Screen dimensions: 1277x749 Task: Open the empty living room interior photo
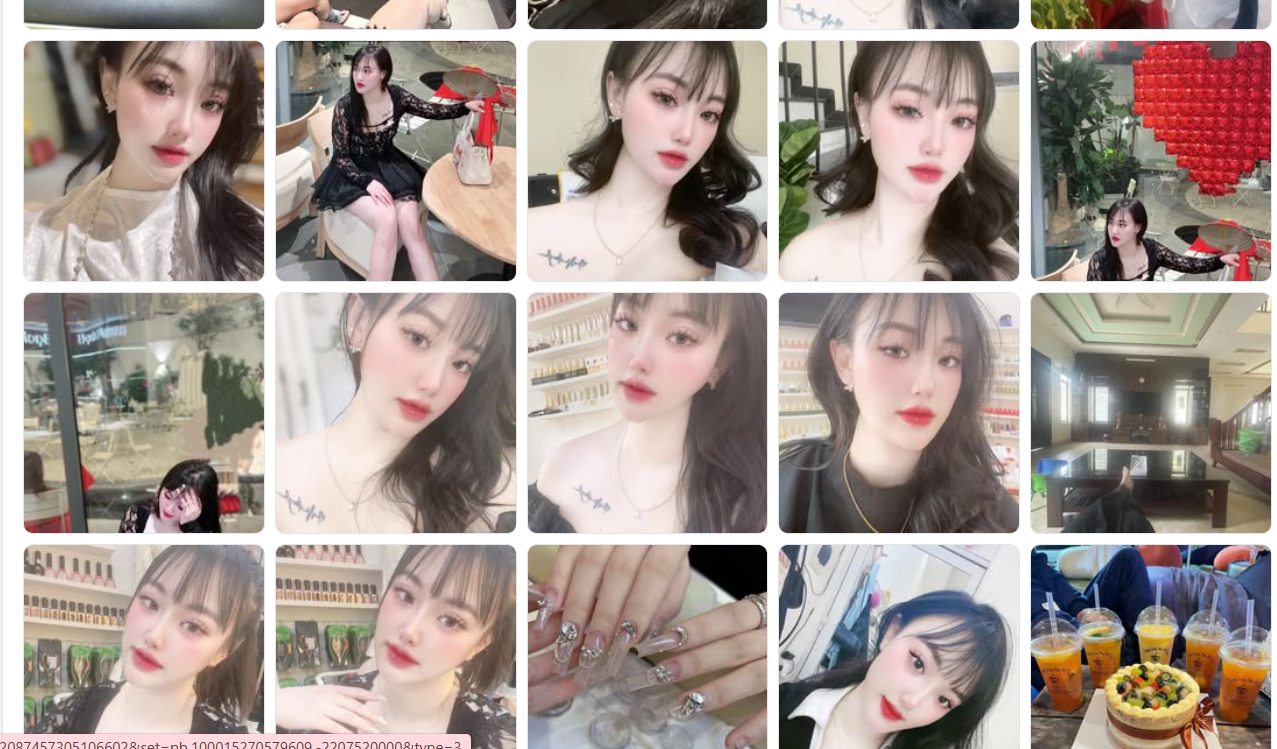(1150, 412)
